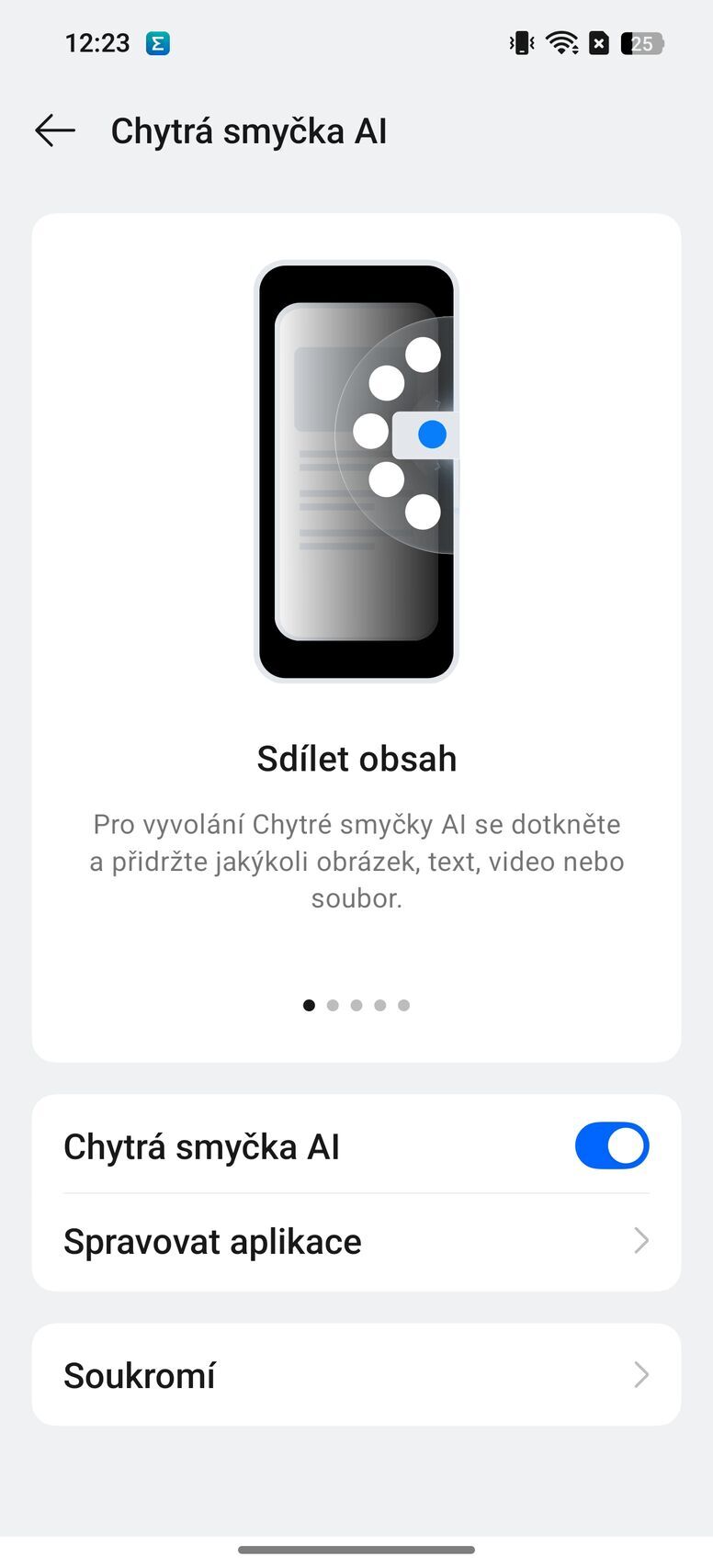Screen dimensions: 713x1568
Task: Select the third carousel page dot
Action: click(x=356, y=1005)
